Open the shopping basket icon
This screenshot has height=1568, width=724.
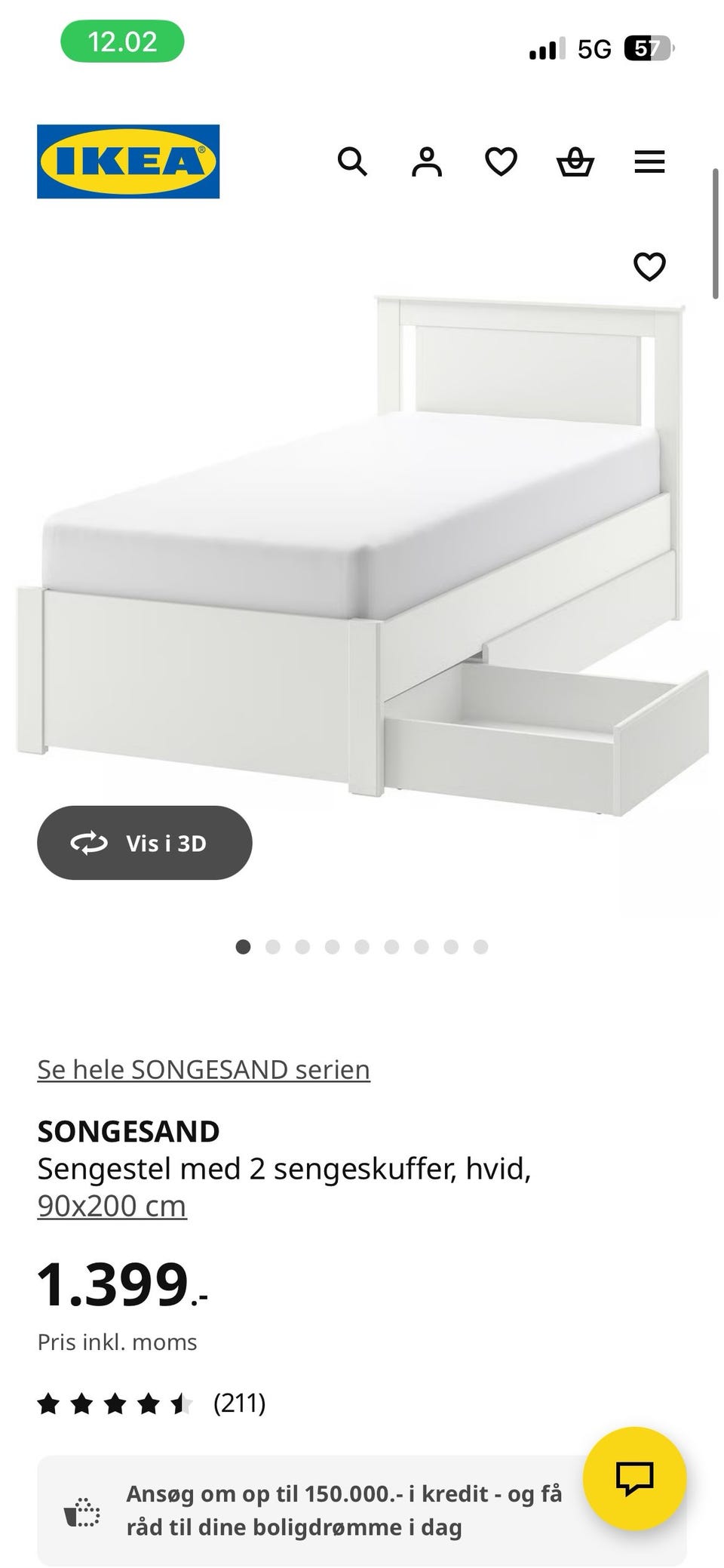click(575, 162)
